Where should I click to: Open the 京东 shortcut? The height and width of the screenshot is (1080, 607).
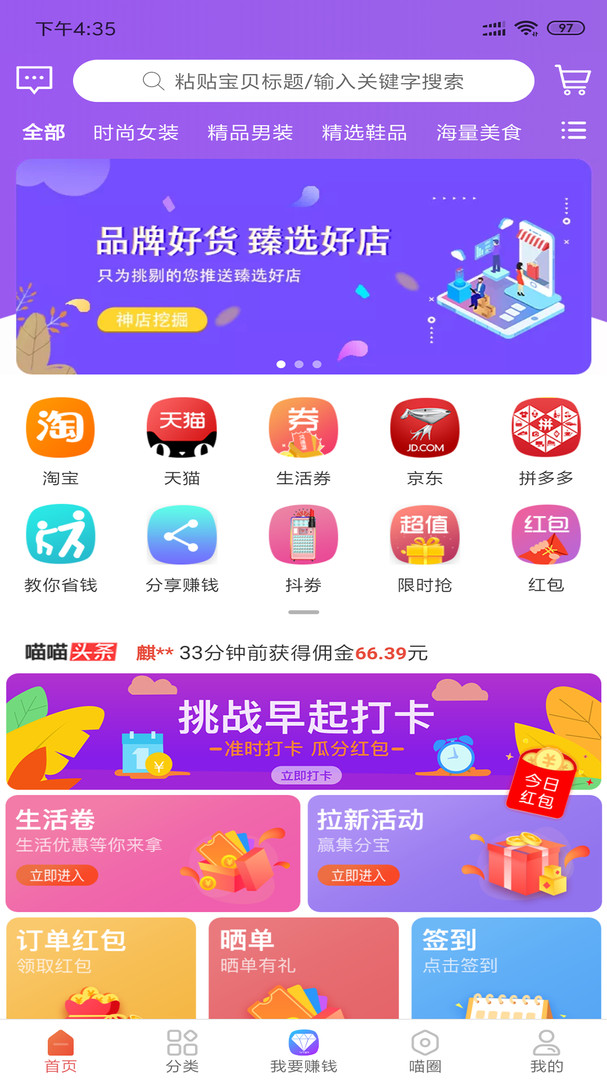click(x=424, y=440)
